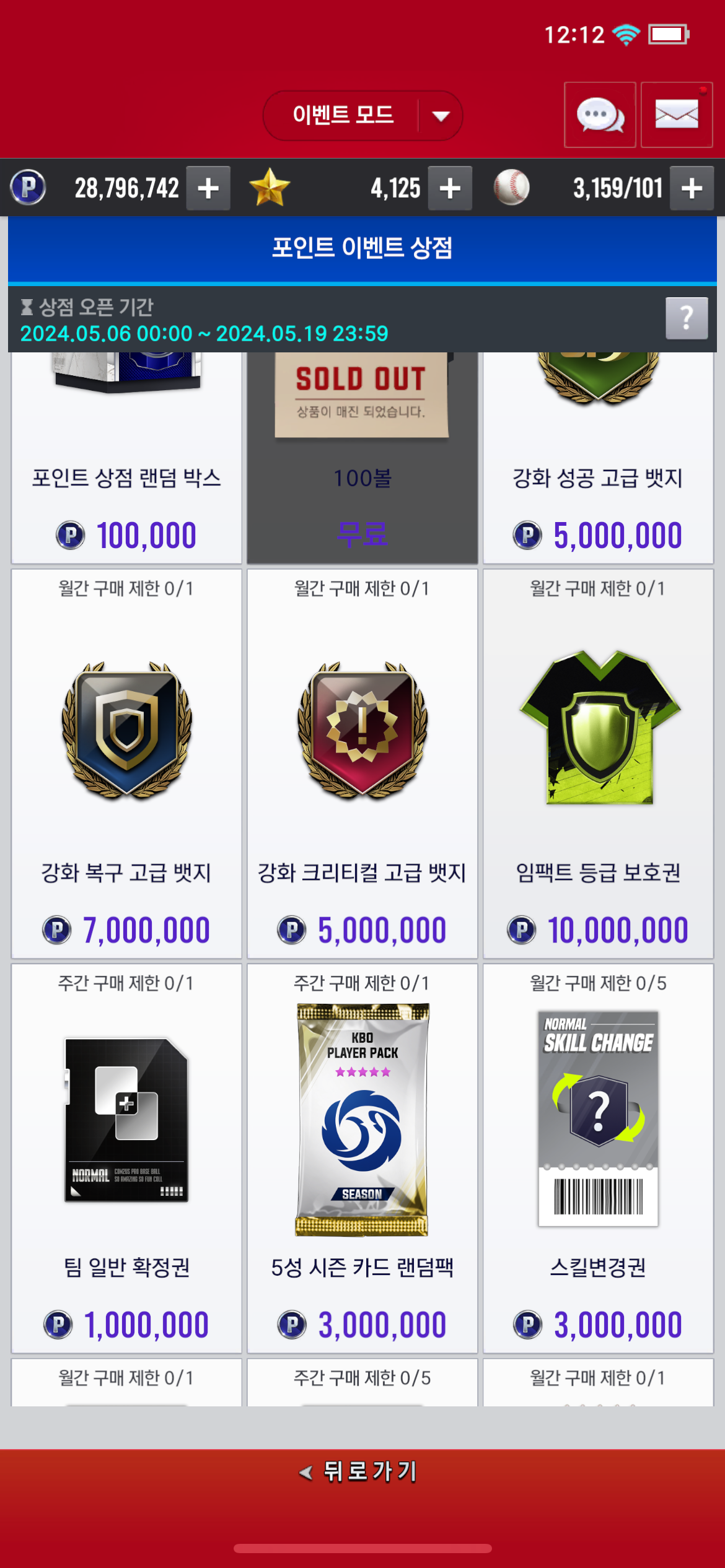Viewport: 725px width, 1568px height.
Task: Add more baseballs with plus button
Action: pos(692,188)
